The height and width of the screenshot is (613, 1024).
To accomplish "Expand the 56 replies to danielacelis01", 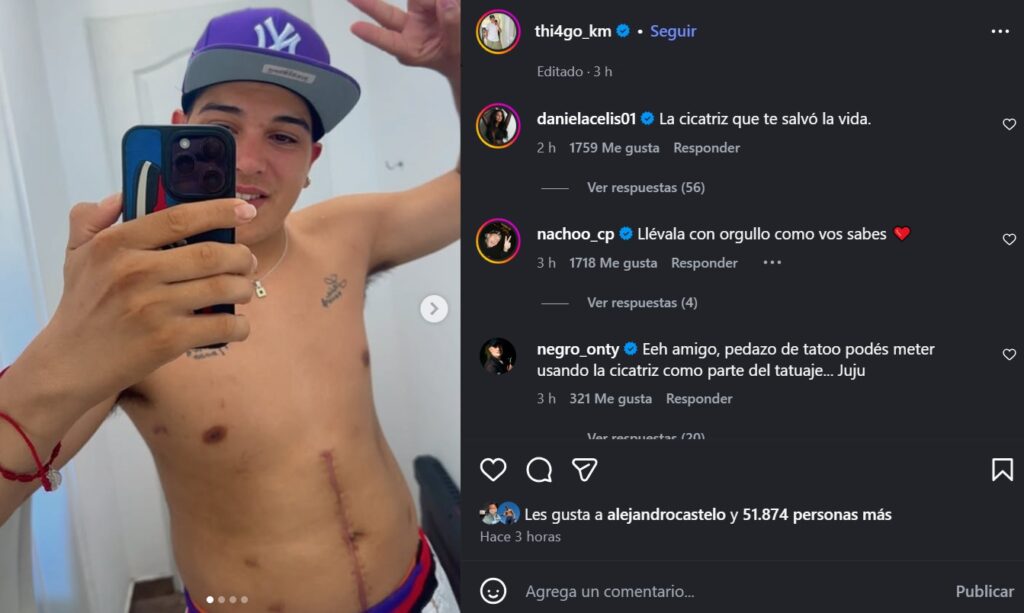I will pos(645,188).
